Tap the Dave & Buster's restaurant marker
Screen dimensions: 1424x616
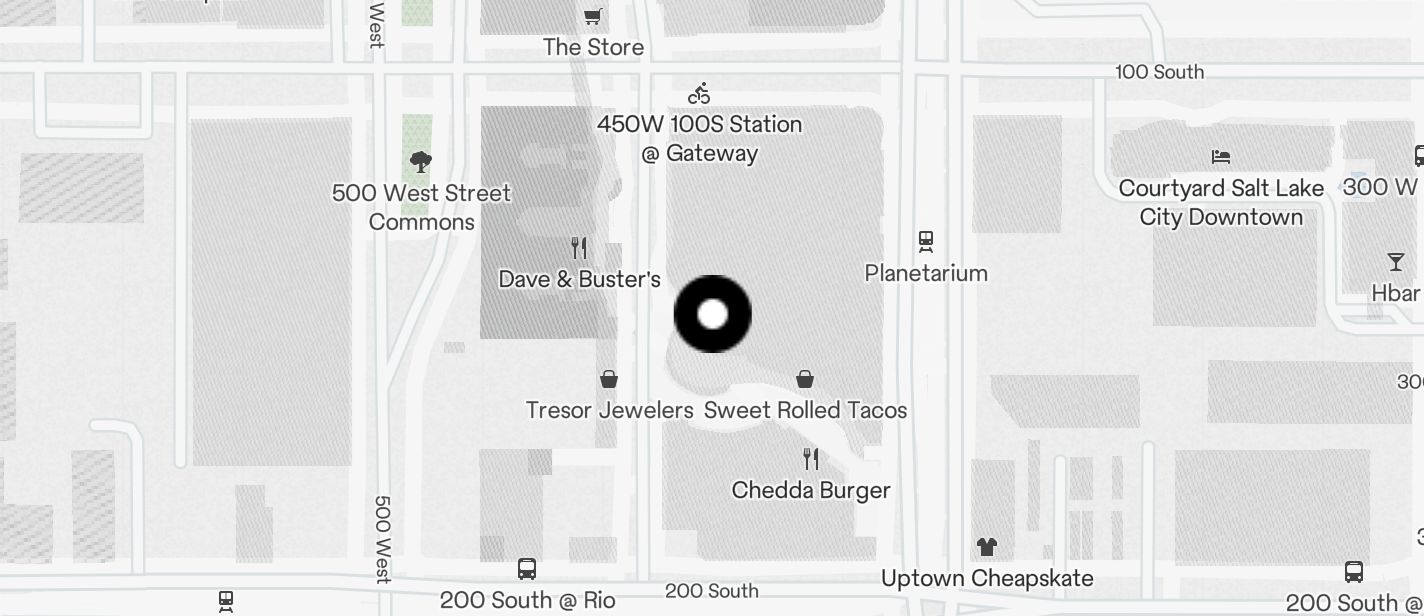click(579, 248)
